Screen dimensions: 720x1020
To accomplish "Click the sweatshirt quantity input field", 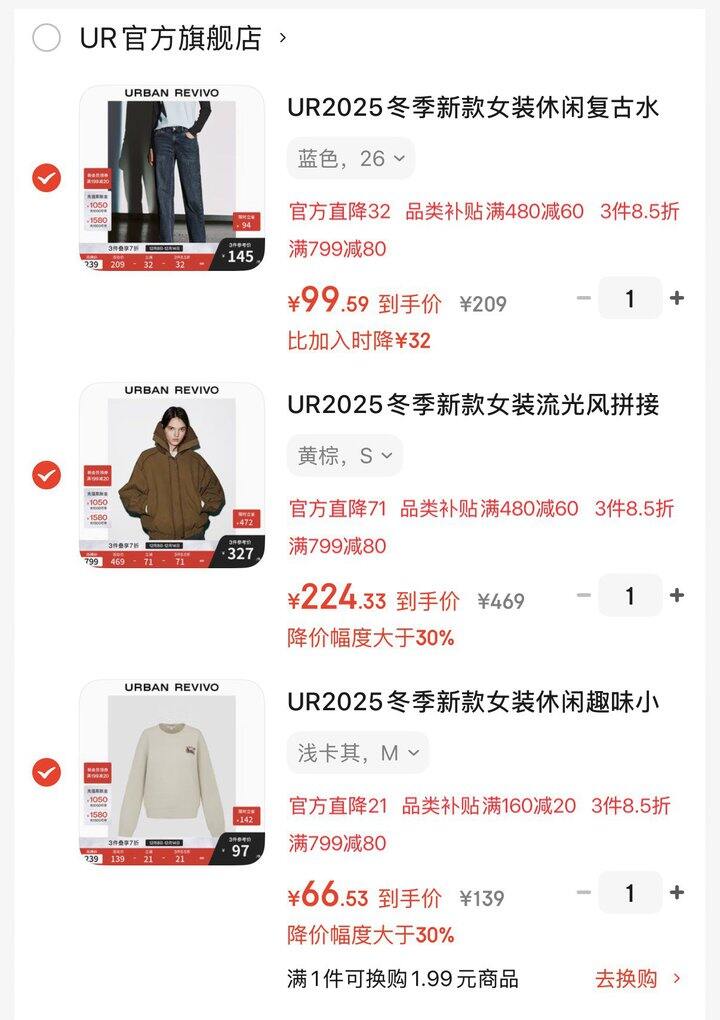I will tap(629, 894).
